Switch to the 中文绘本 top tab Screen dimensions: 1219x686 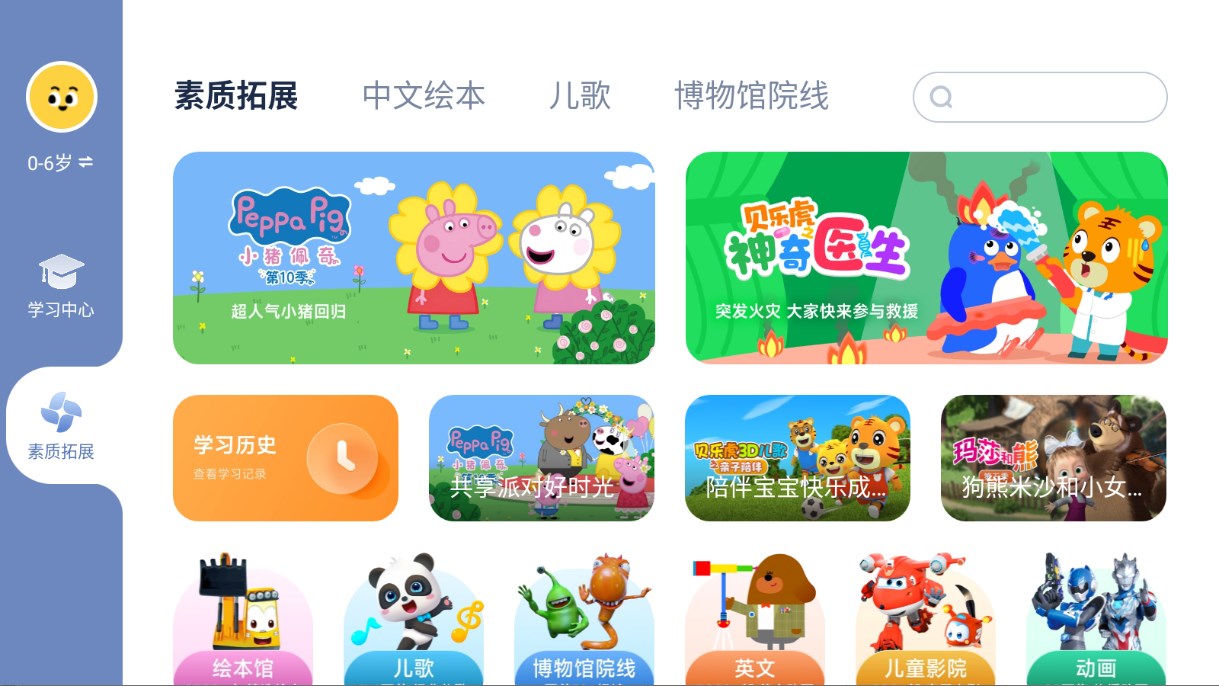click(x=423, y=96)
